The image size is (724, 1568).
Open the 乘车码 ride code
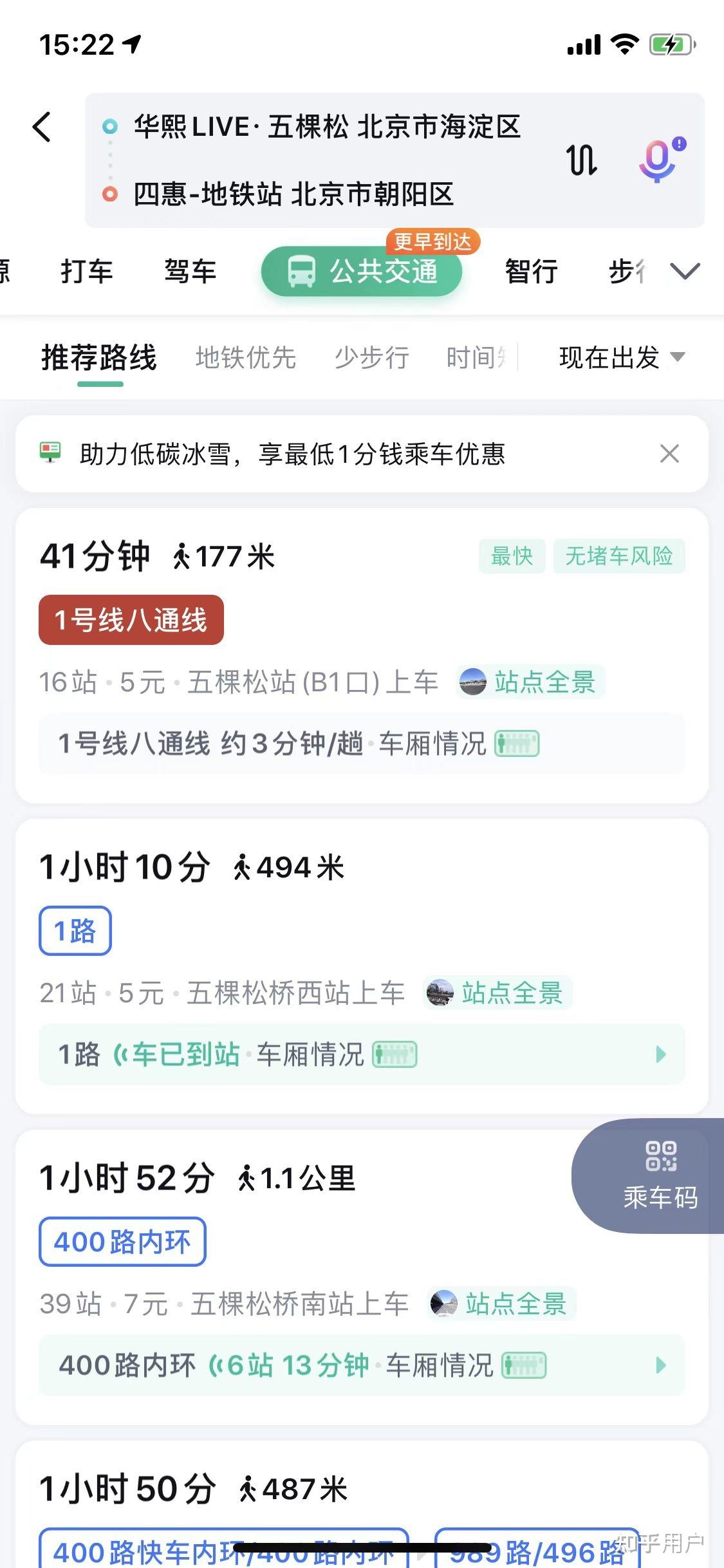tap(660, 1176)
